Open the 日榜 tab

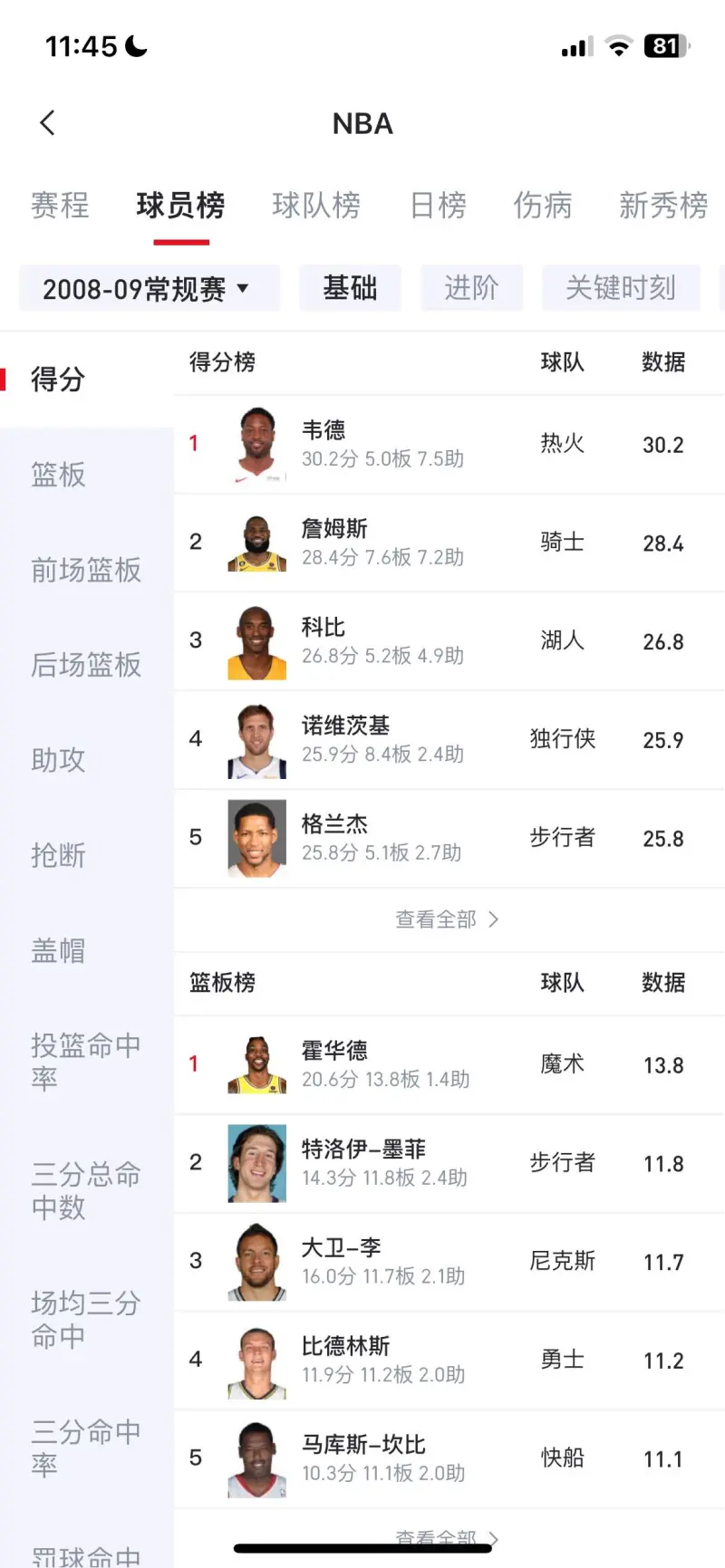coord(438,206)
